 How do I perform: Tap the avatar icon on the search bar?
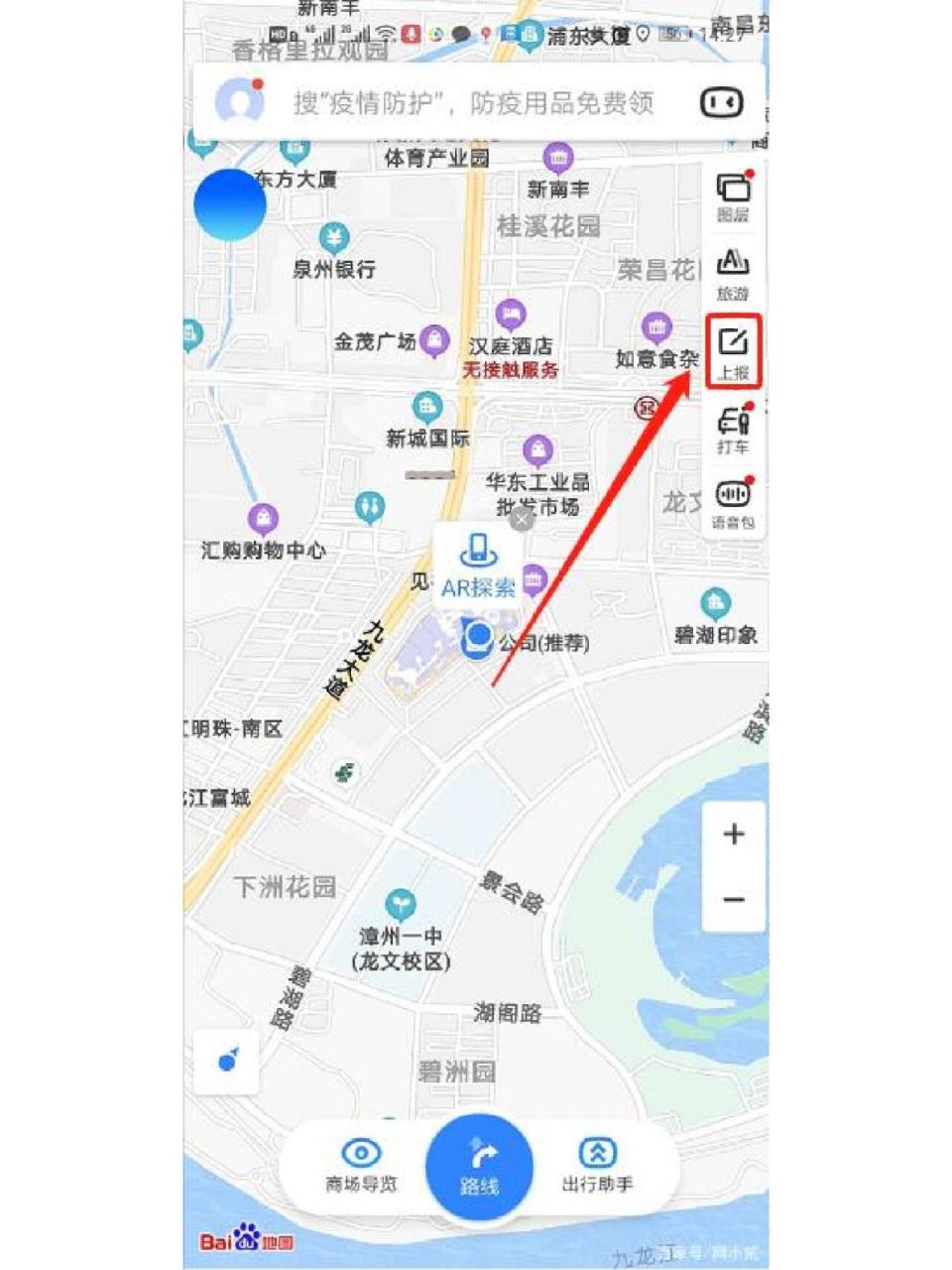click(x=238, y=100)
